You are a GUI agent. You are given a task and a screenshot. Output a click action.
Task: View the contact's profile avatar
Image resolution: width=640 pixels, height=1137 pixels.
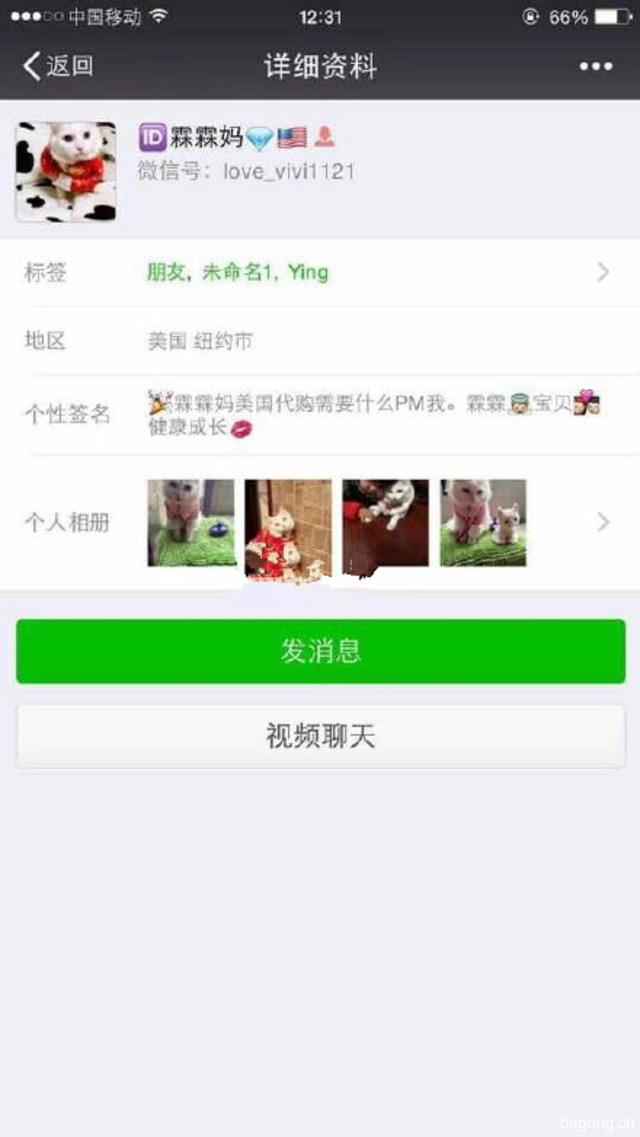click(x=66, y=171)
